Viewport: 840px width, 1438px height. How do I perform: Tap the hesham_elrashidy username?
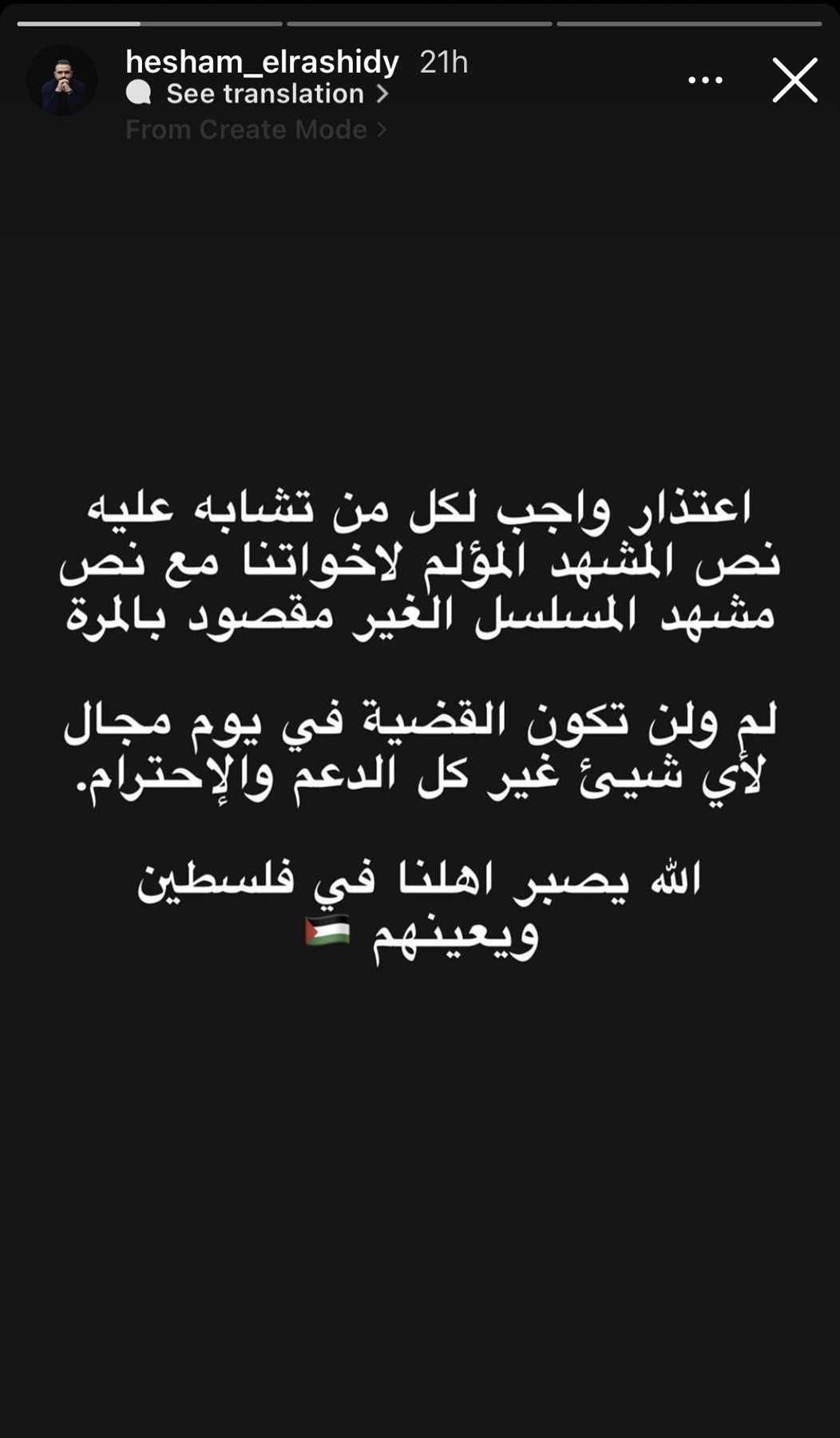[262, 62]
